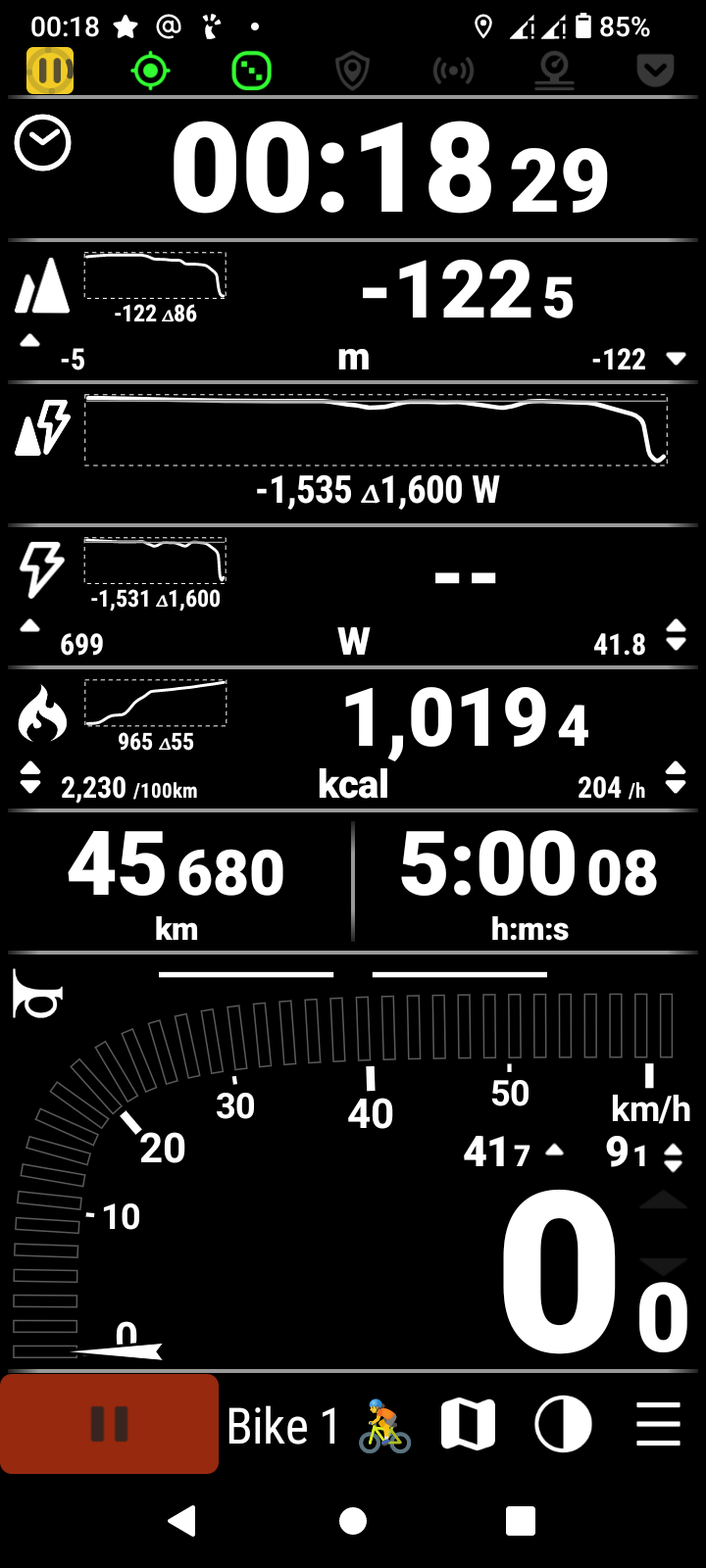Viewport: 706px width, 1568px height.
Task: Tap the energy kcal field
Action: coord(353,740)
